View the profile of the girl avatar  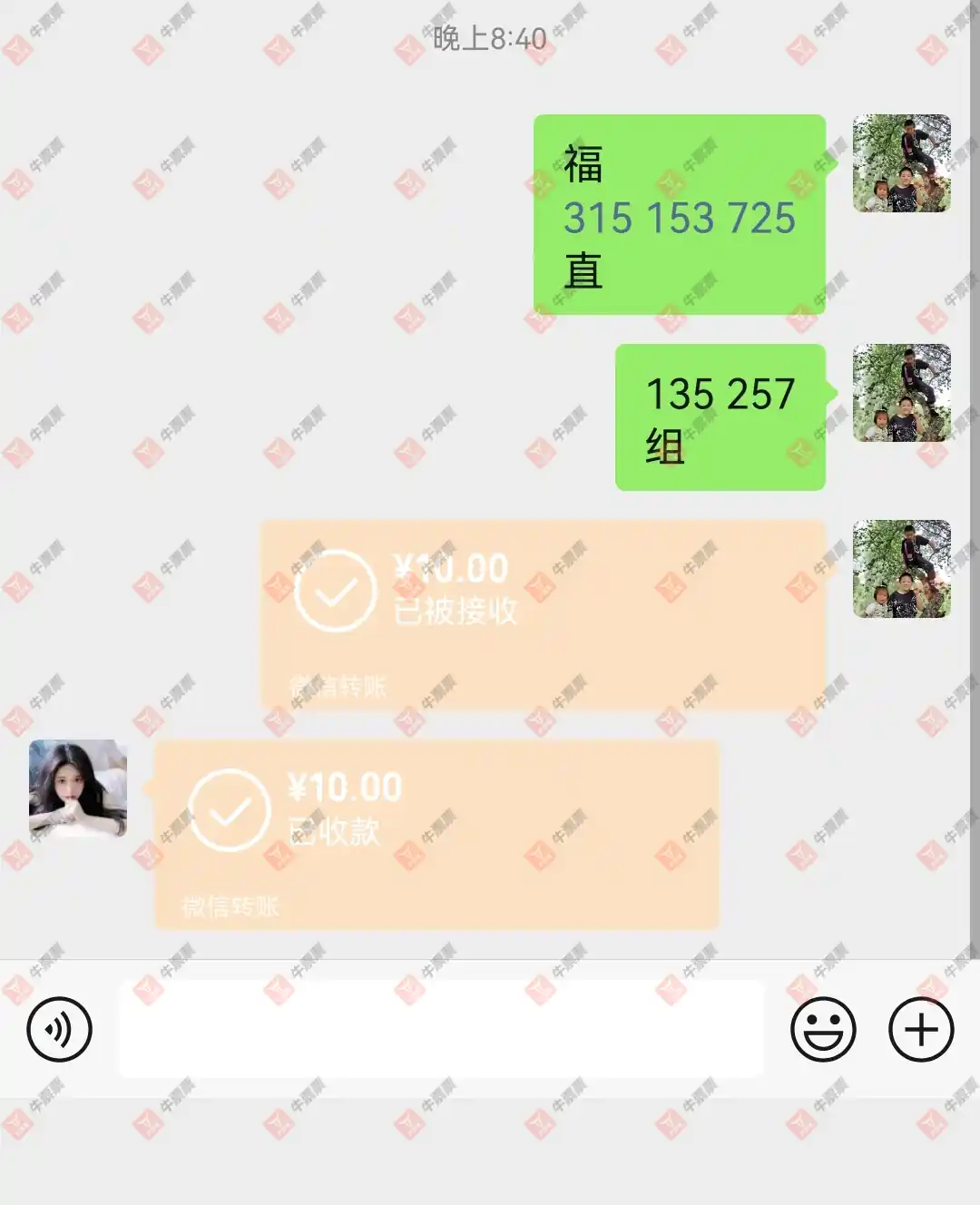click(x=78, y=788)
